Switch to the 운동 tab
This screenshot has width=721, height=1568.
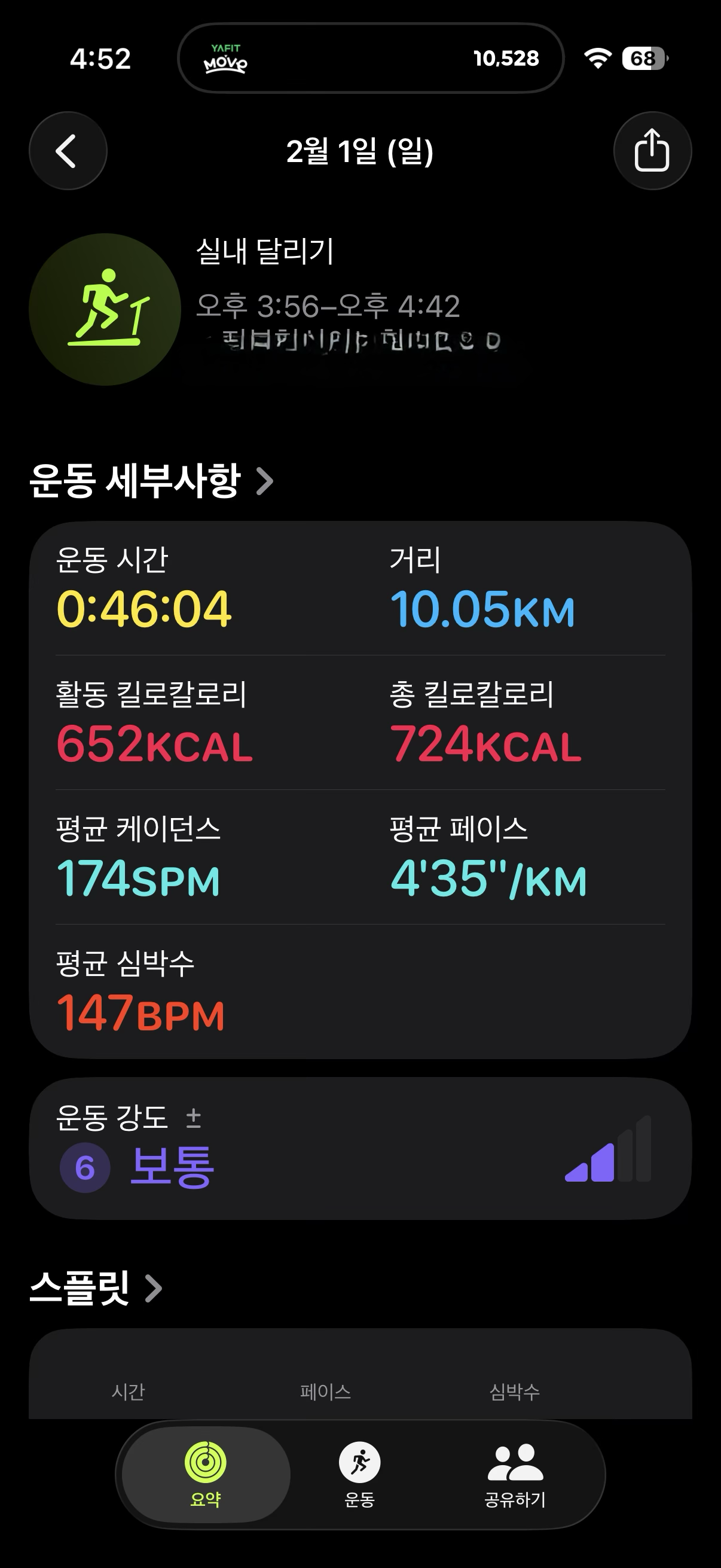(359, 1474)
